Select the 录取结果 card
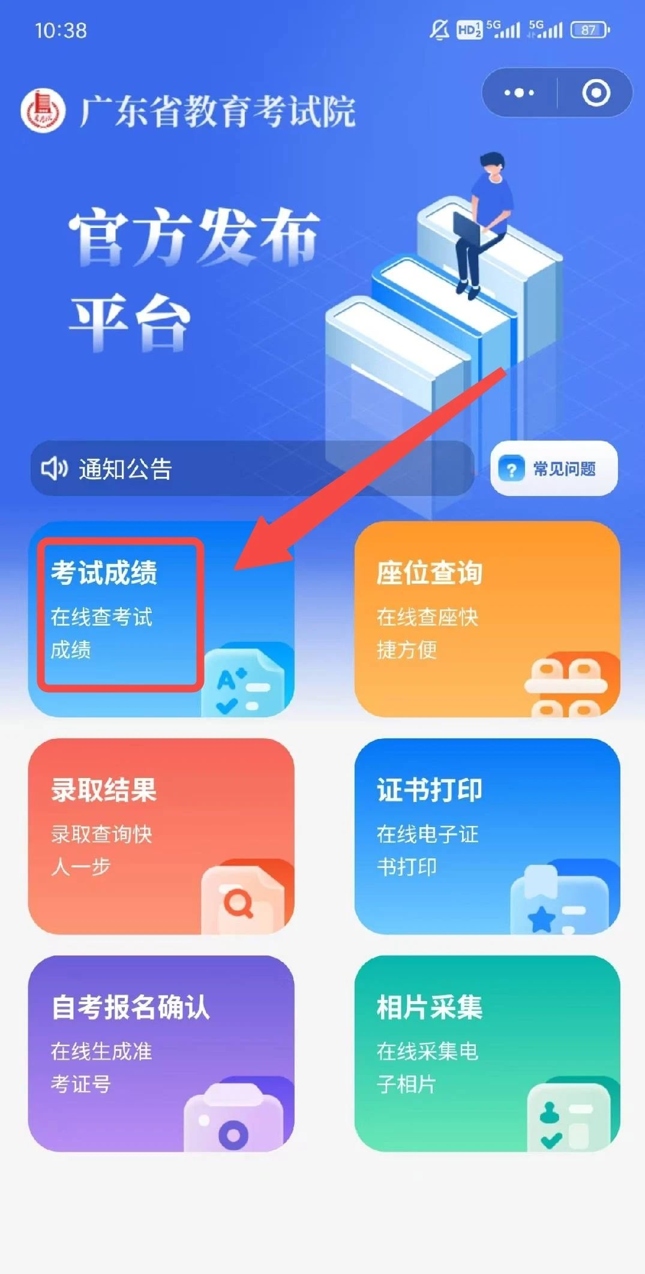Viewport: 645px width, 1274px height. point(161,836)
